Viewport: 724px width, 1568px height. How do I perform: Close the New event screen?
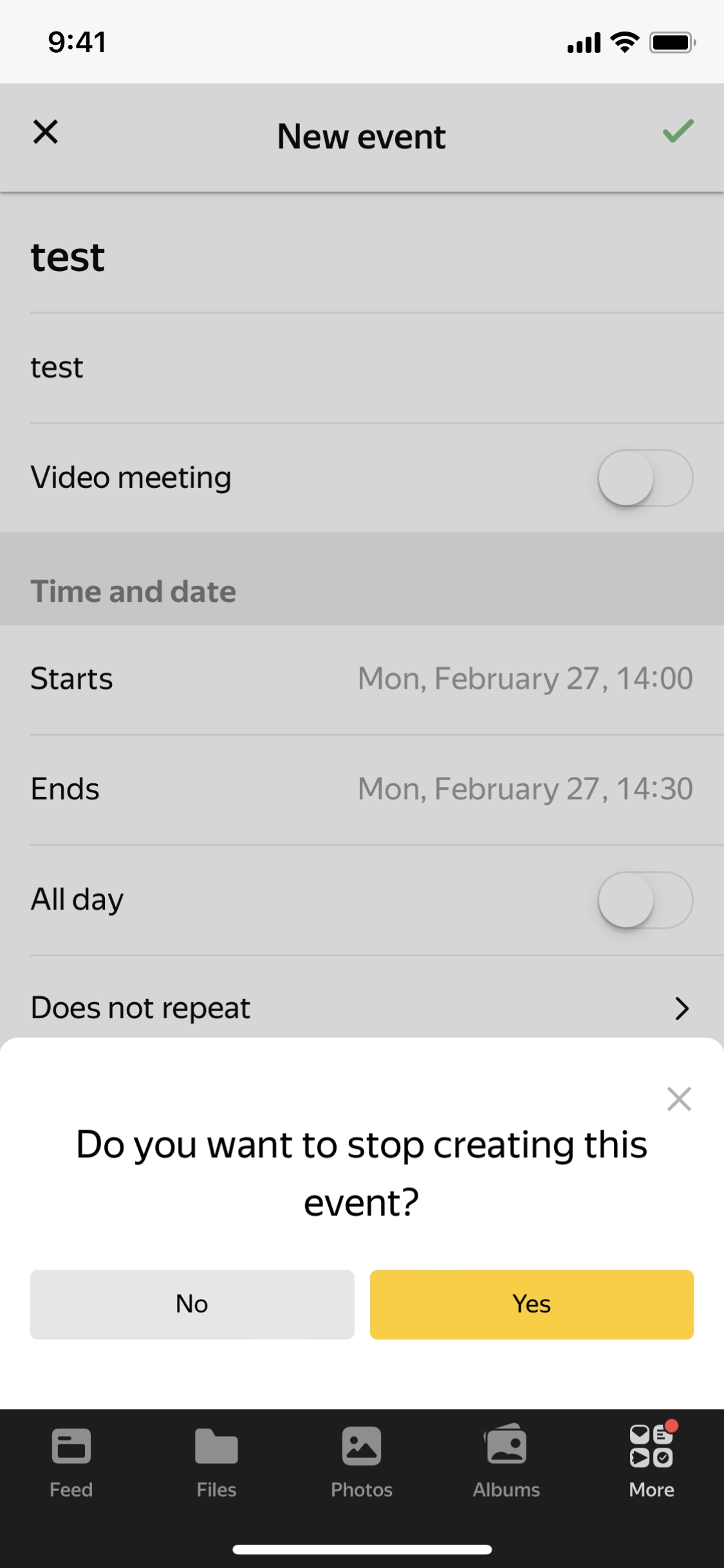pyautogui.click(x=46, y=133)
